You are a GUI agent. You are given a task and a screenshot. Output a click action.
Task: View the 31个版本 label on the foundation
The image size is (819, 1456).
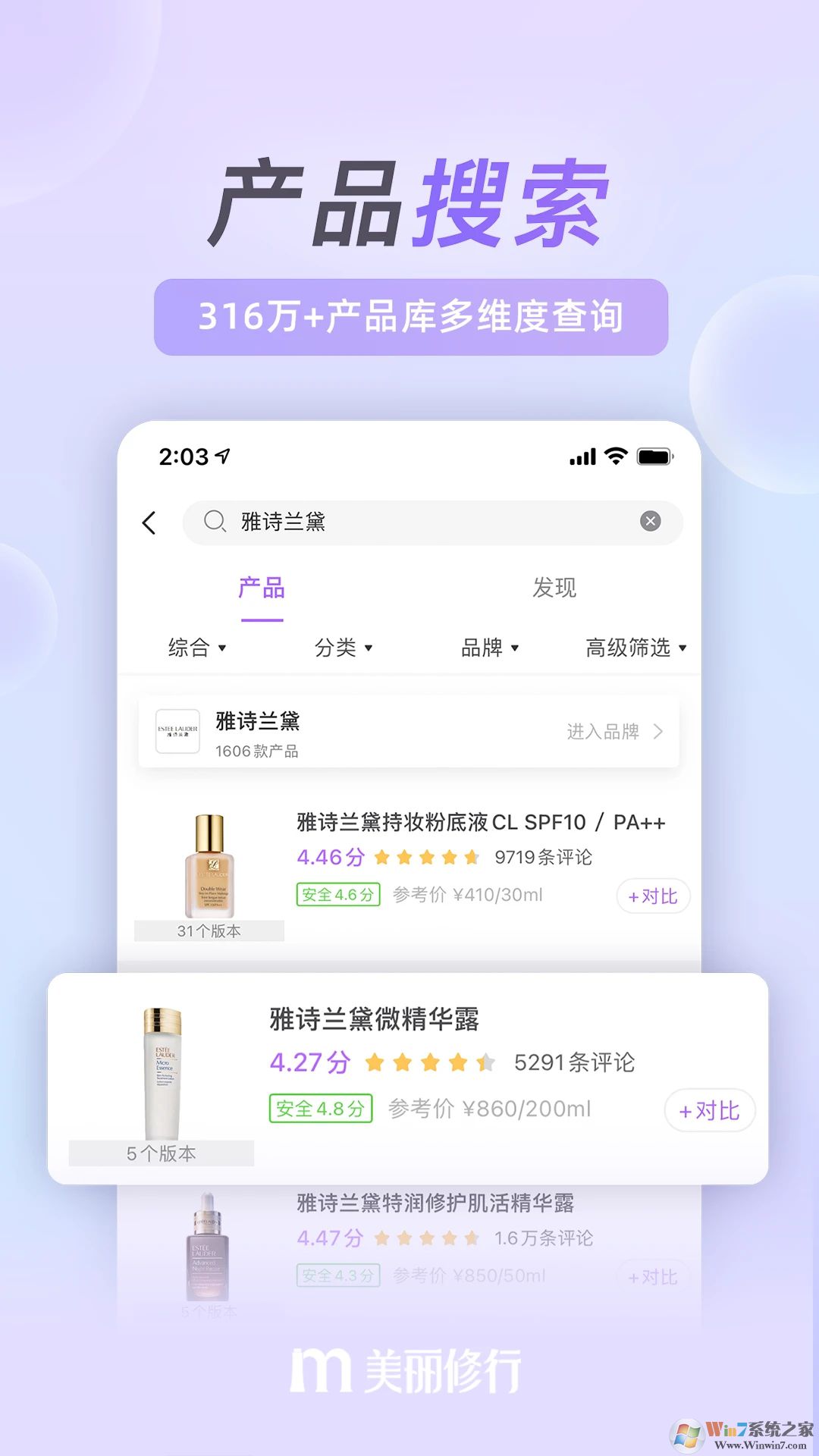coord(207,931)
